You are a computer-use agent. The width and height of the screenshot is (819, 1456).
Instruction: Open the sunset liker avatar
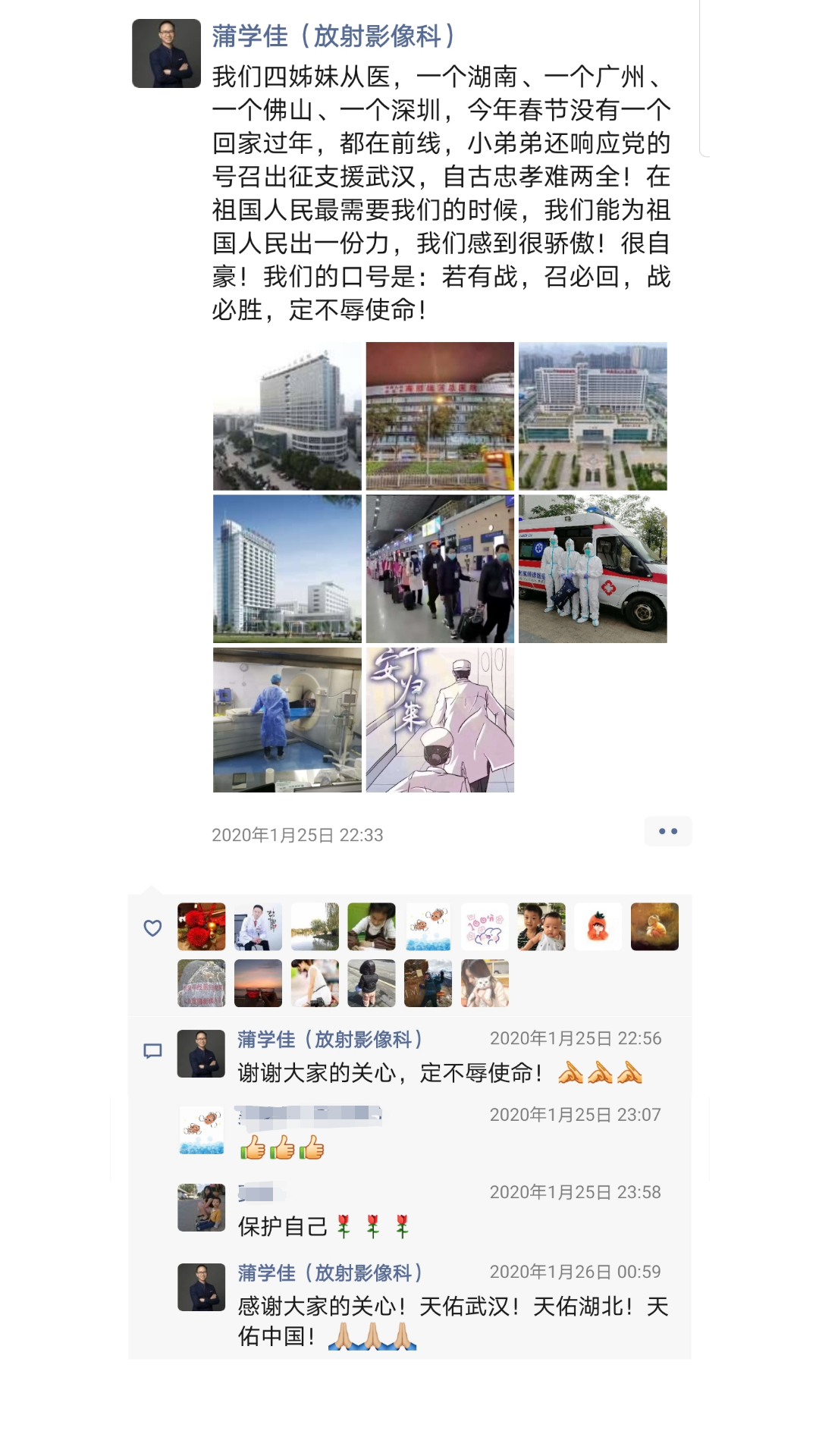258,983
